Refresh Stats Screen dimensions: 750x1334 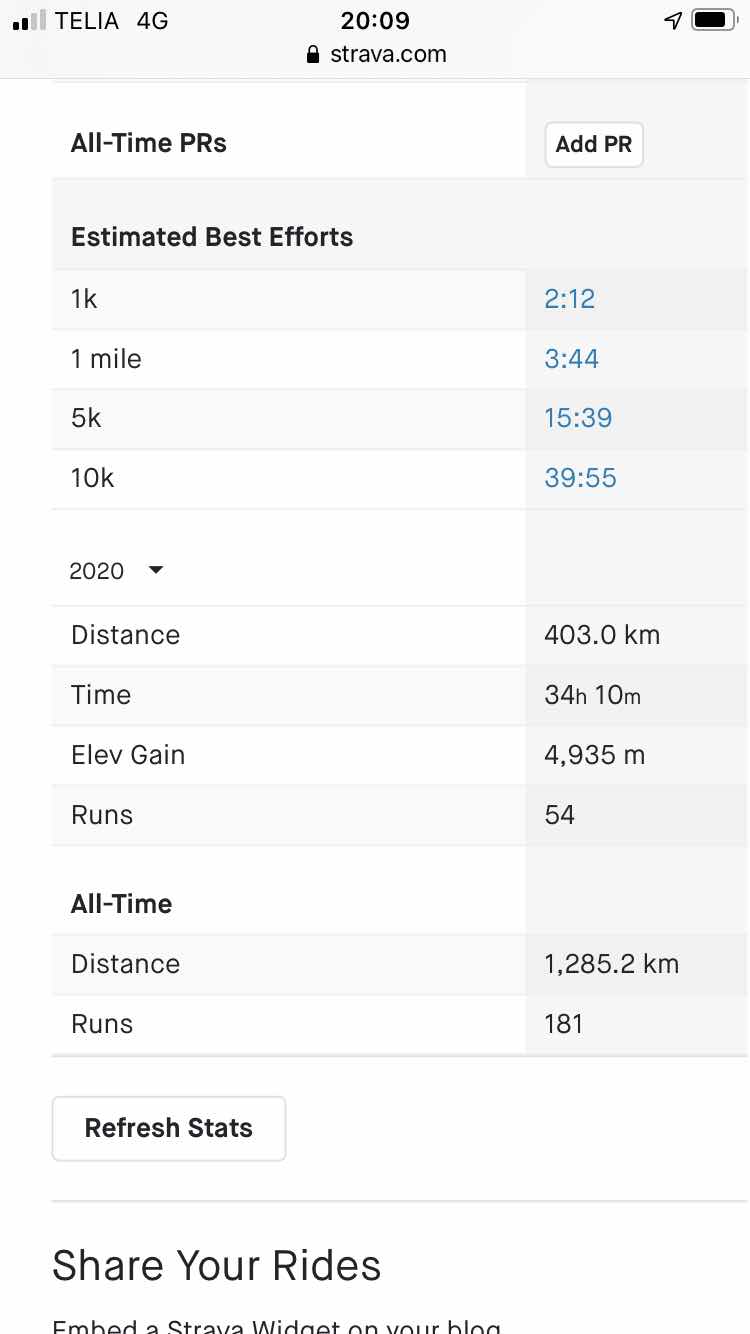point(169,1128)
